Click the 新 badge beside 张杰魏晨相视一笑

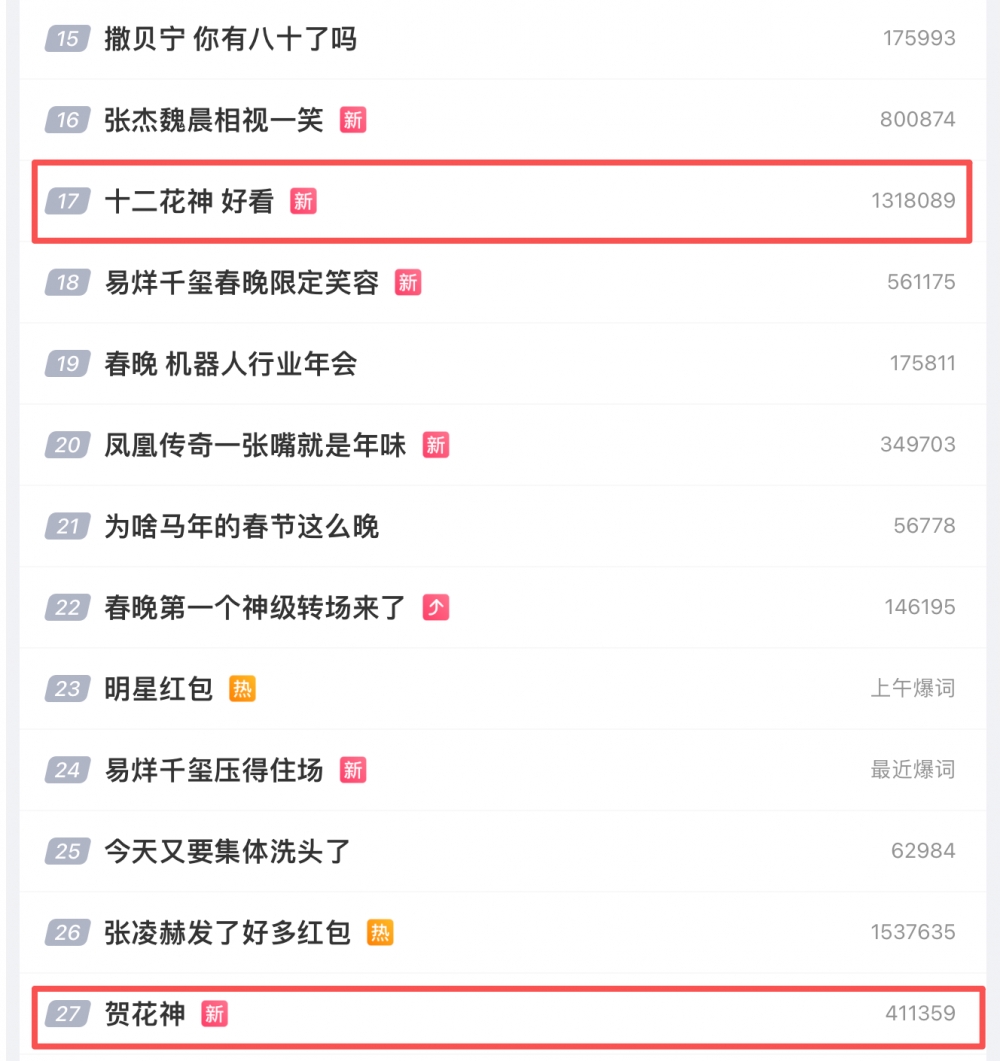(x=352, y=120)
